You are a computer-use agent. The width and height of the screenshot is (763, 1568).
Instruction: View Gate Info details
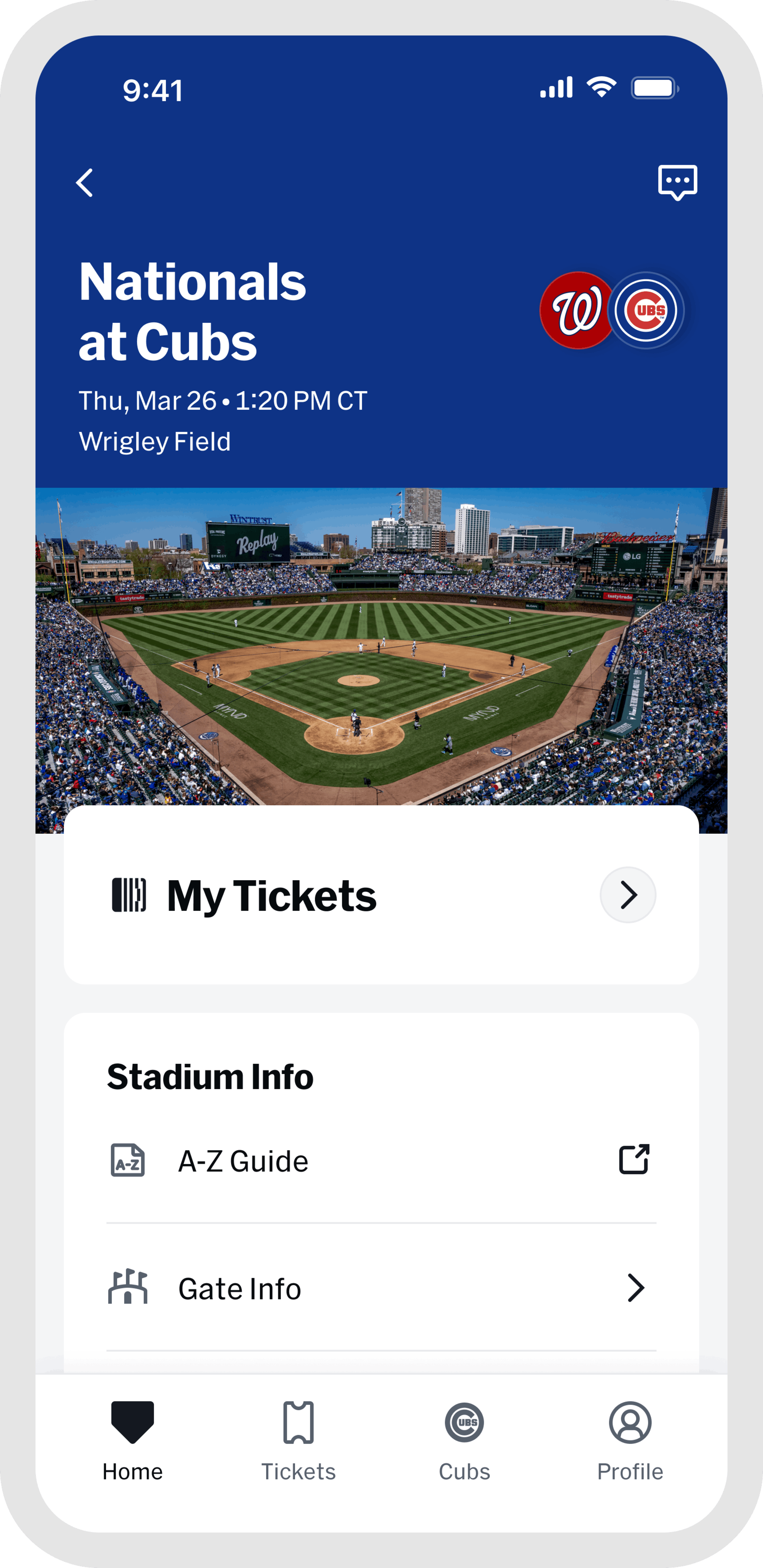click(x=634, y=1288)
